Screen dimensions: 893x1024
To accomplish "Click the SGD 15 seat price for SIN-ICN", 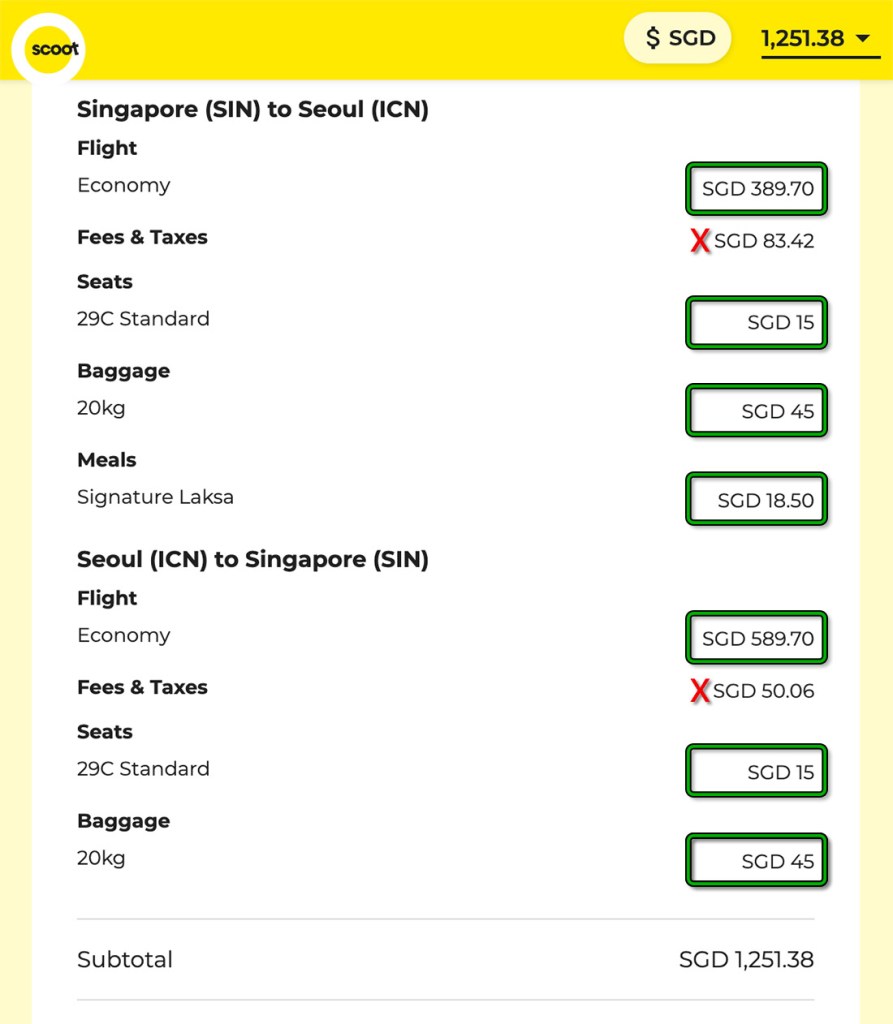I will [x=756, y=322].
